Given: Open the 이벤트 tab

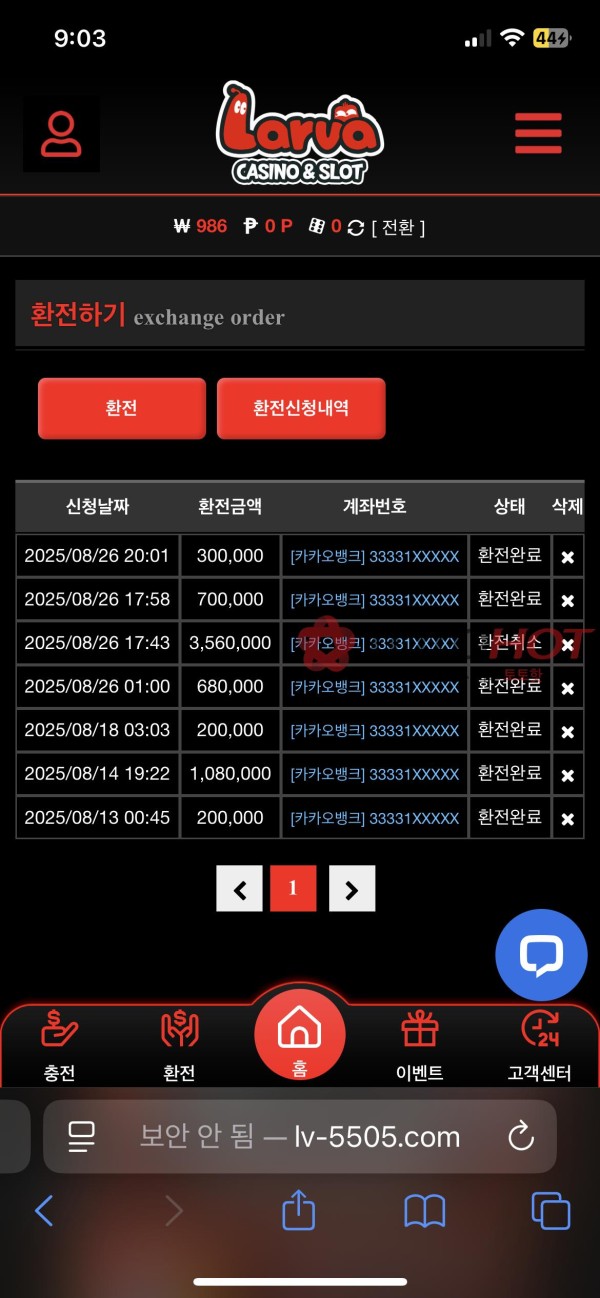Looking at the screenshot, I should [x=419, y=1045].
